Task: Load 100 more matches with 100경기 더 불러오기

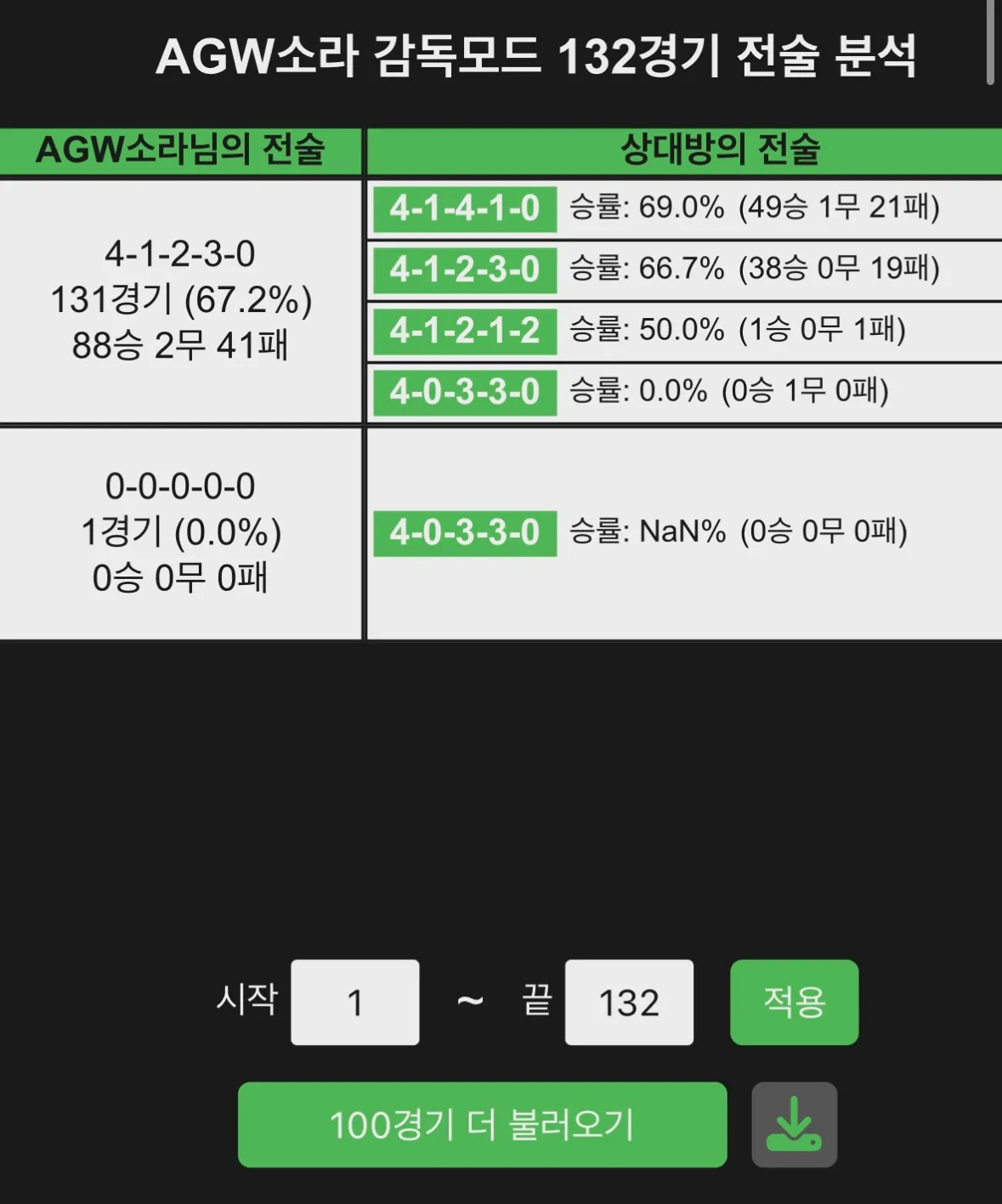Action: [x=482, y=1124]
